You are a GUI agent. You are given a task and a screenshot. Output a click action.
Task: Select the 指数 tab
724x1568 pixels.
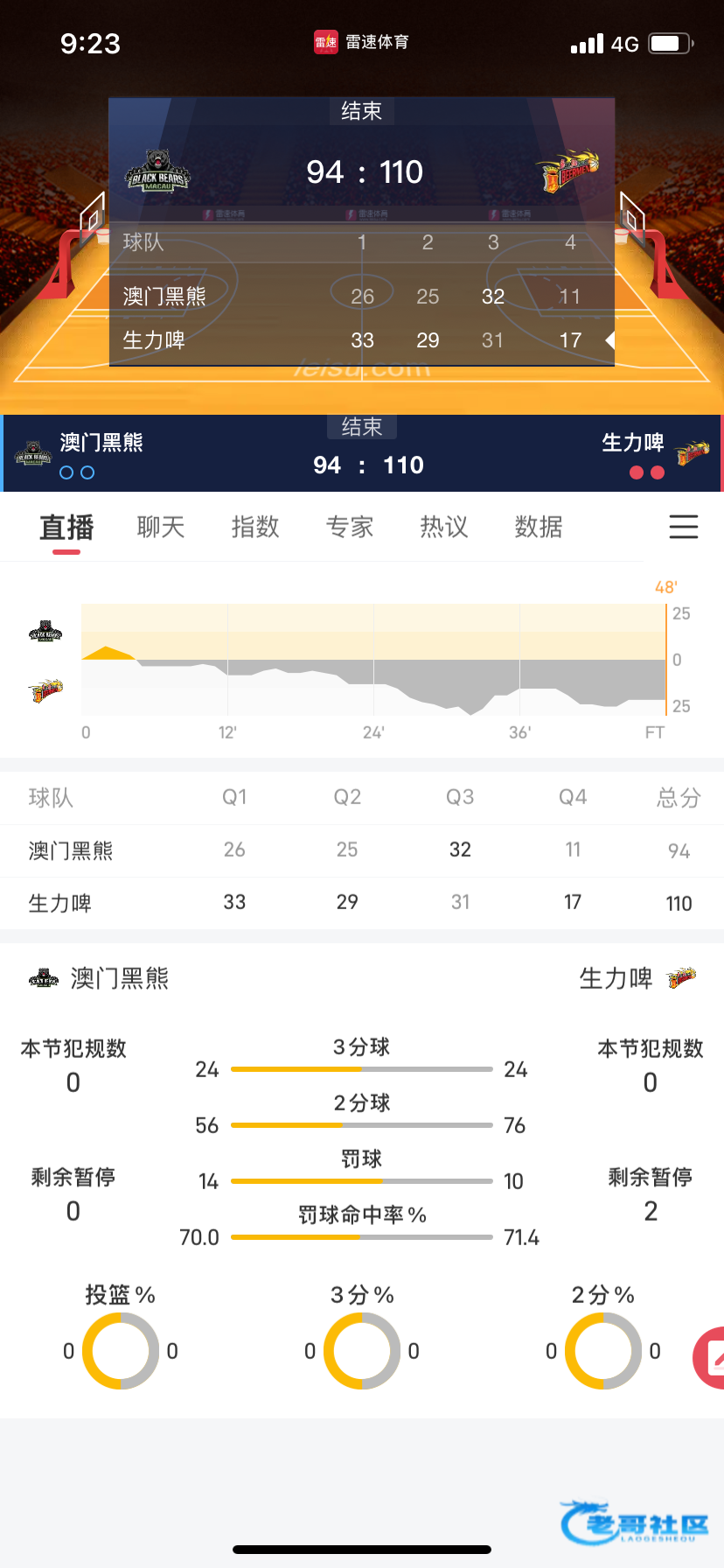[x=255, y=528]
